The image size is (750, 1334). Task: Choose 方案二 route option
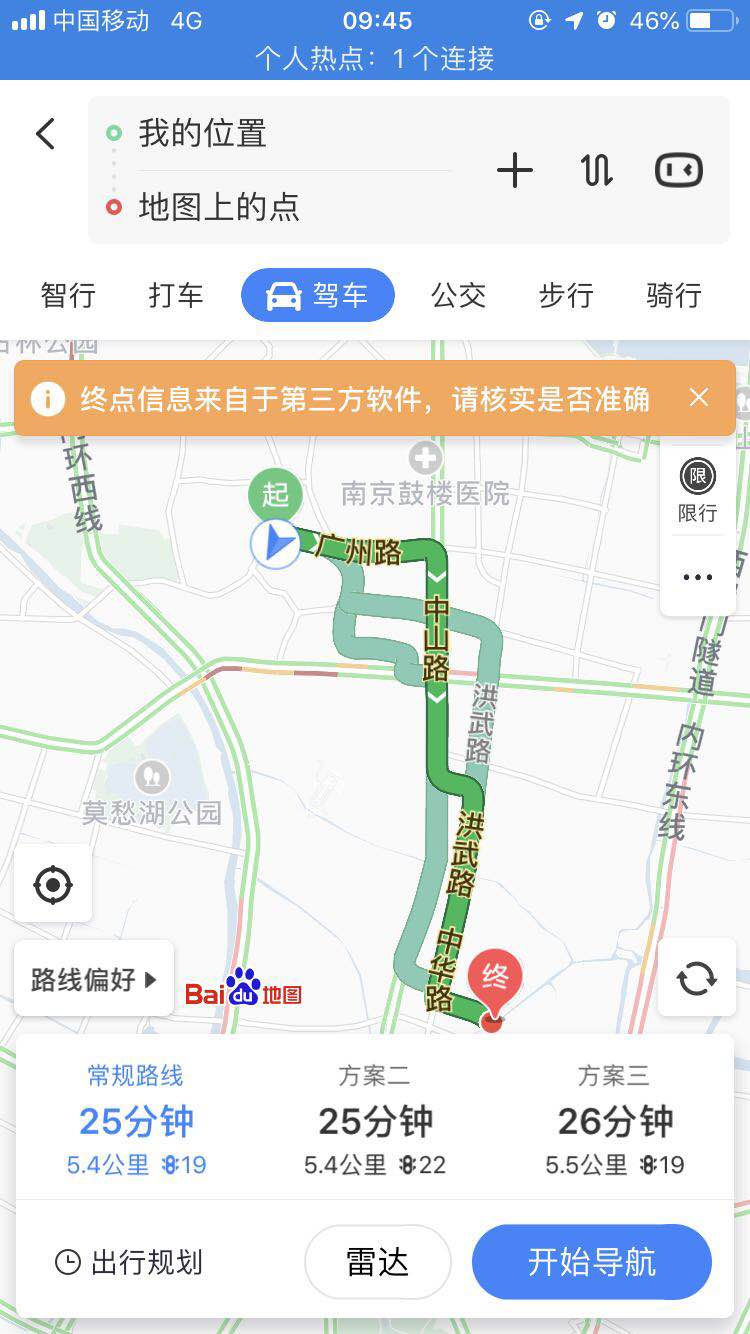click(375, 1120)
